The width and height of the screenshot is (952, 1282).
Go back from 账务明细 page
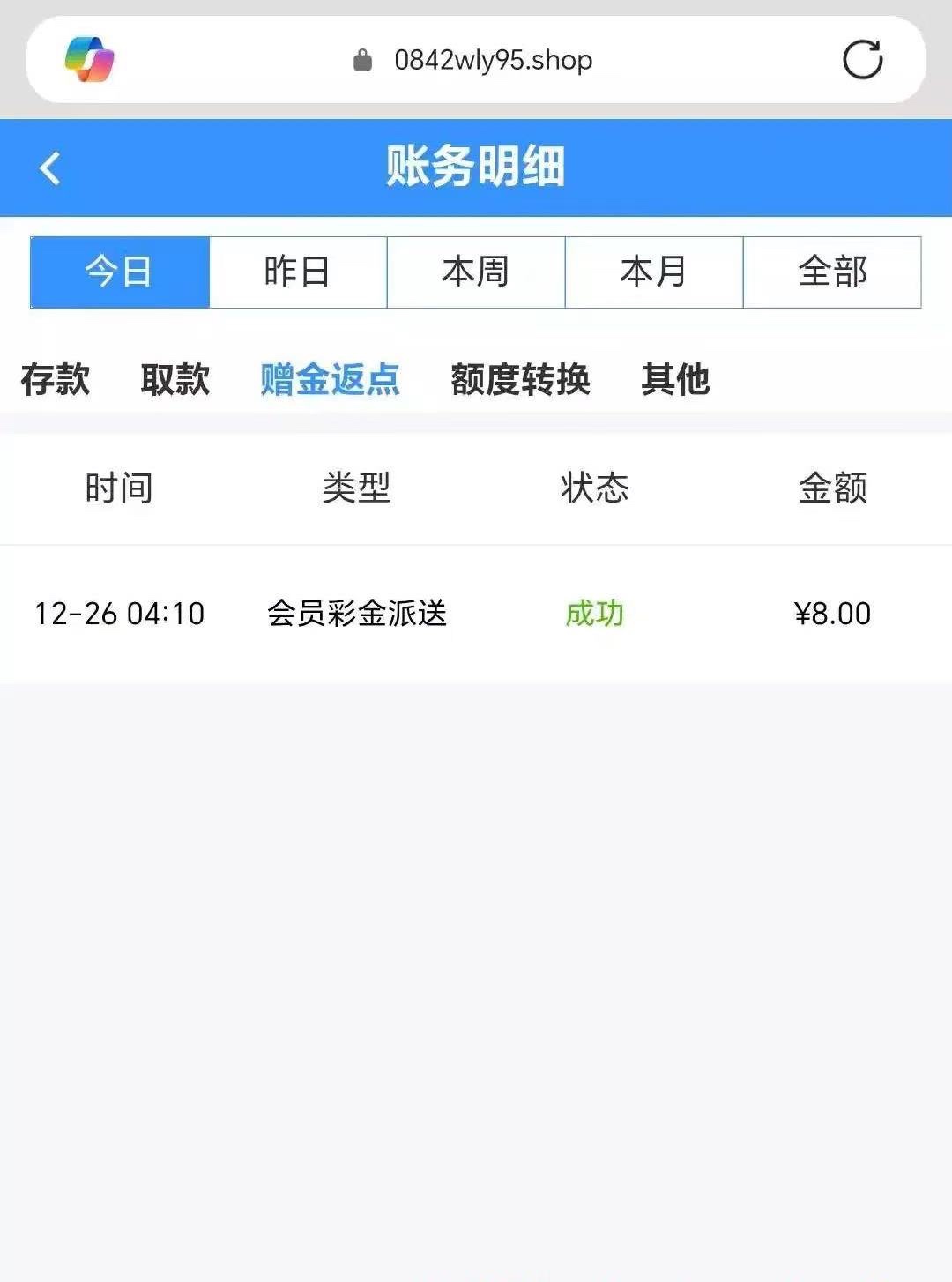(50, 168)
